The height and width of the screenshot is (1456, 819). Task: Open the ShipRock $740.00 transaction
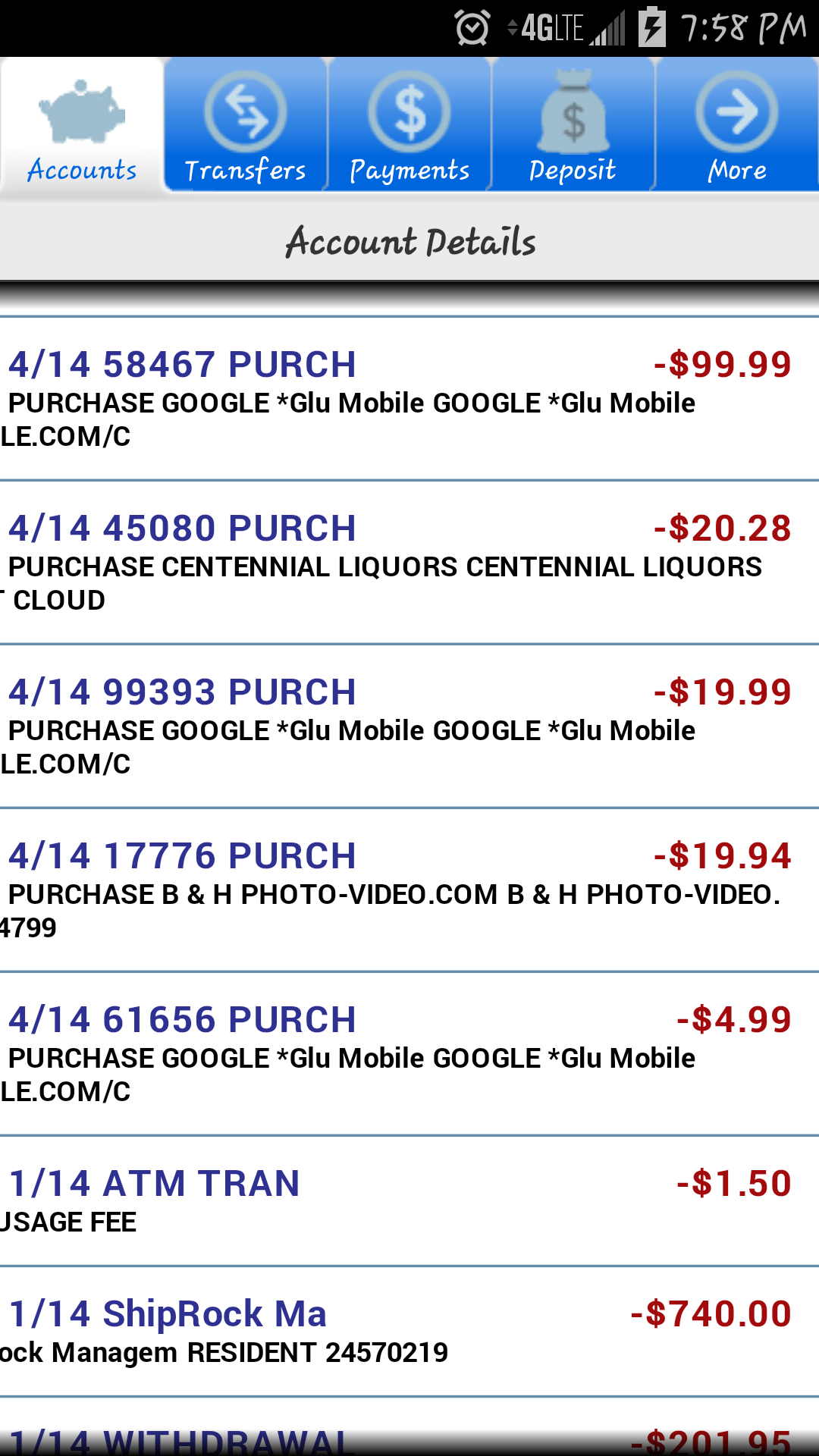[409, 1332]
